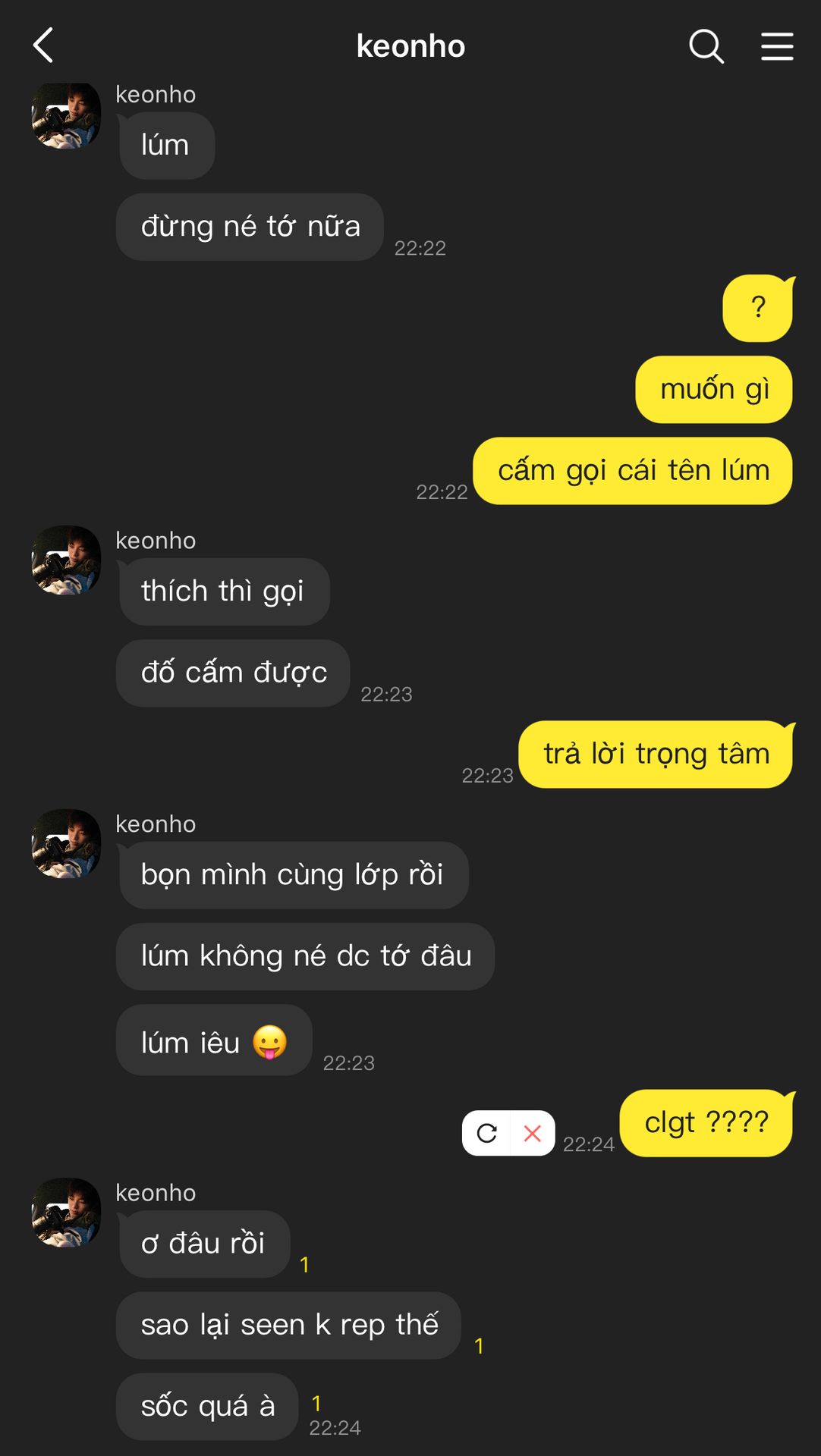
Task: Open keonho's profile picture beside "lúm"
Action: [x=66, y=115]
